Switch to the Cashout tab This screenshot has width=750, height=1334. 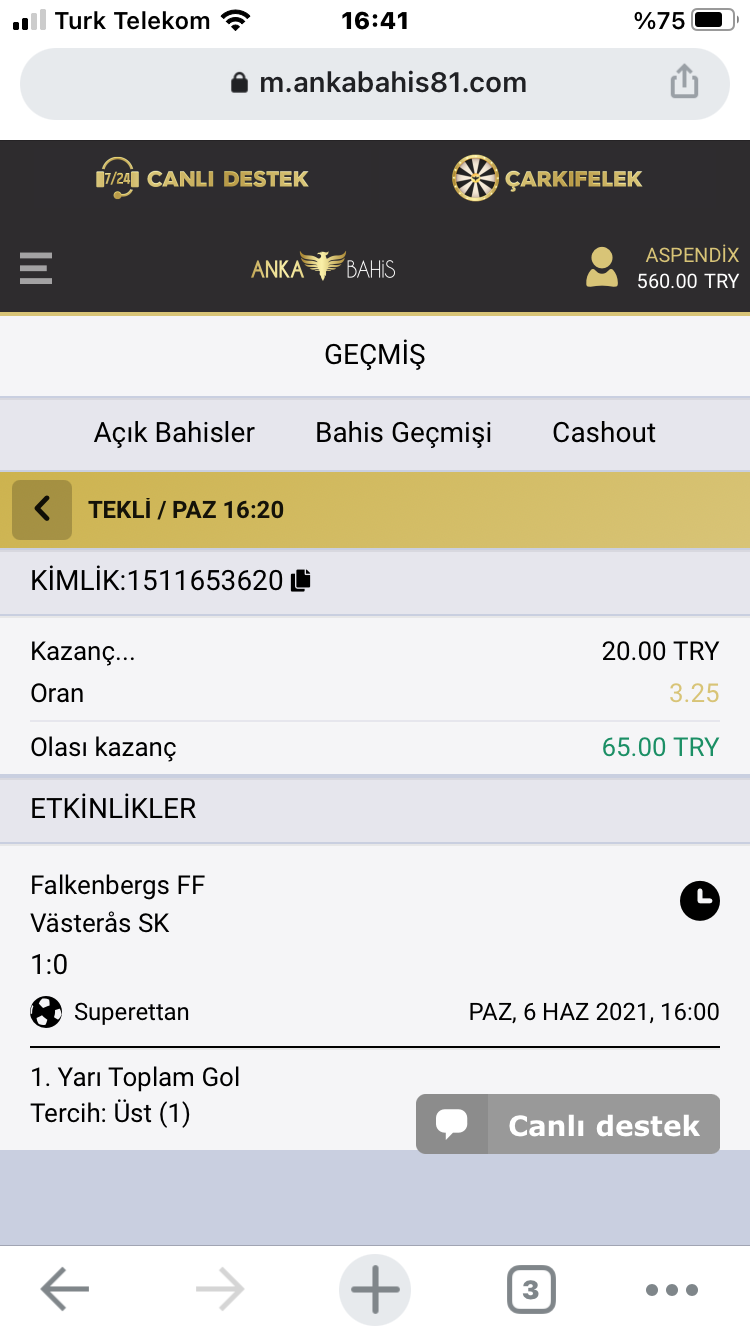point(604,432)
